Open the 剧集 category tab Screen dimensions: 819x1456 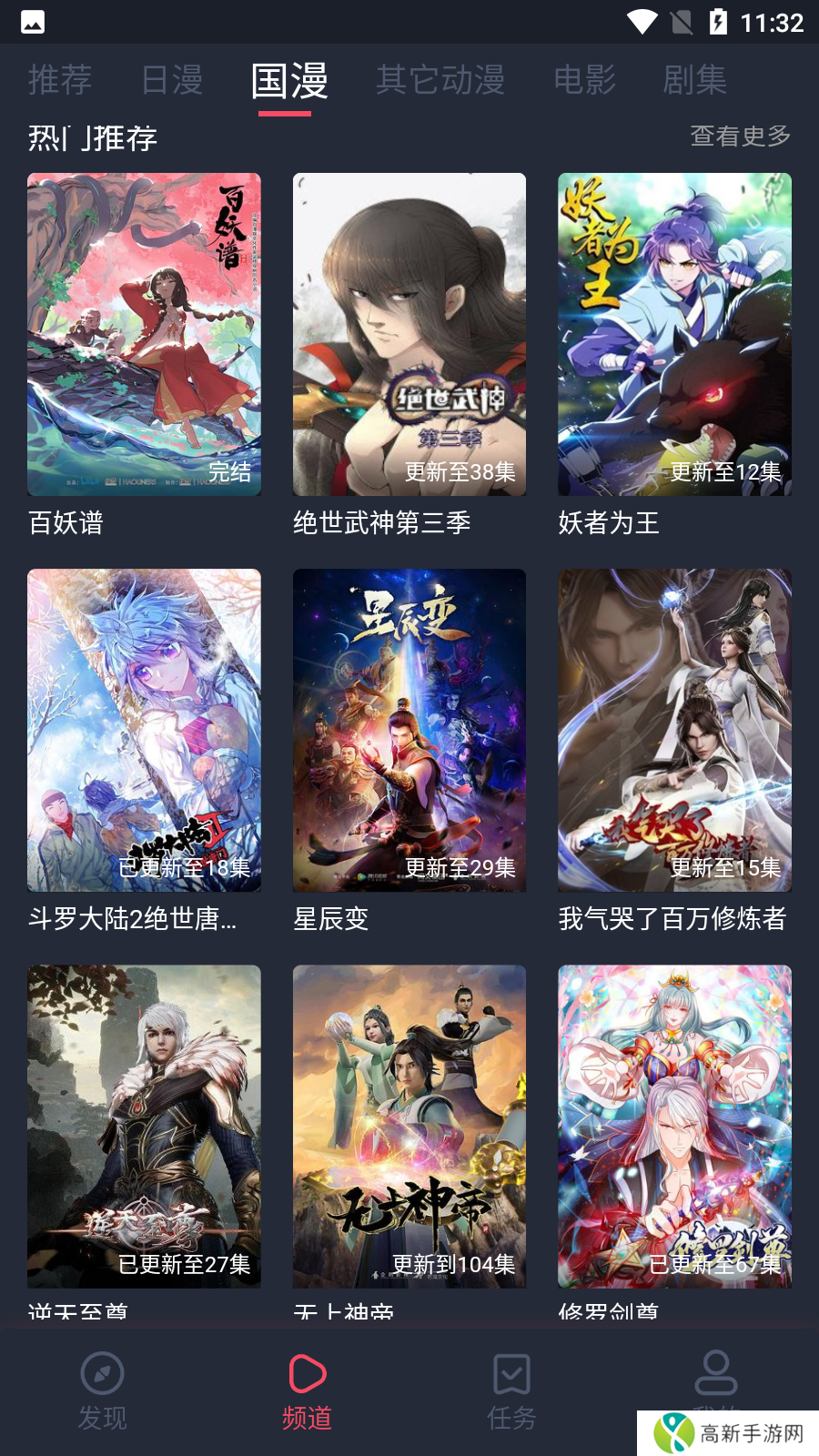tap(695, 80)
